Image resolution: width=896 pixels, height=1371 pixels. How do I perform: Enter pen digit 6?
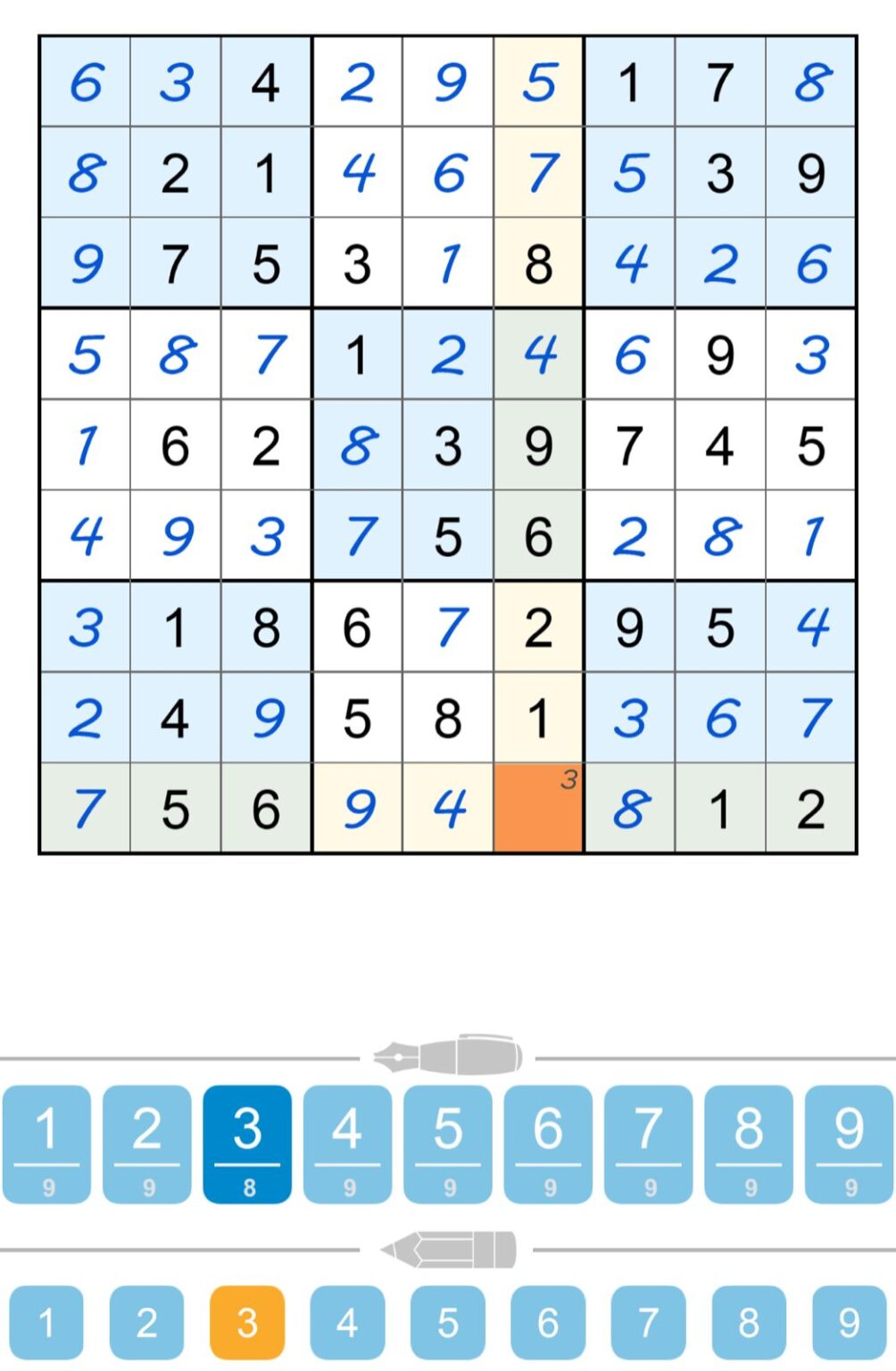click(549, 1143)
